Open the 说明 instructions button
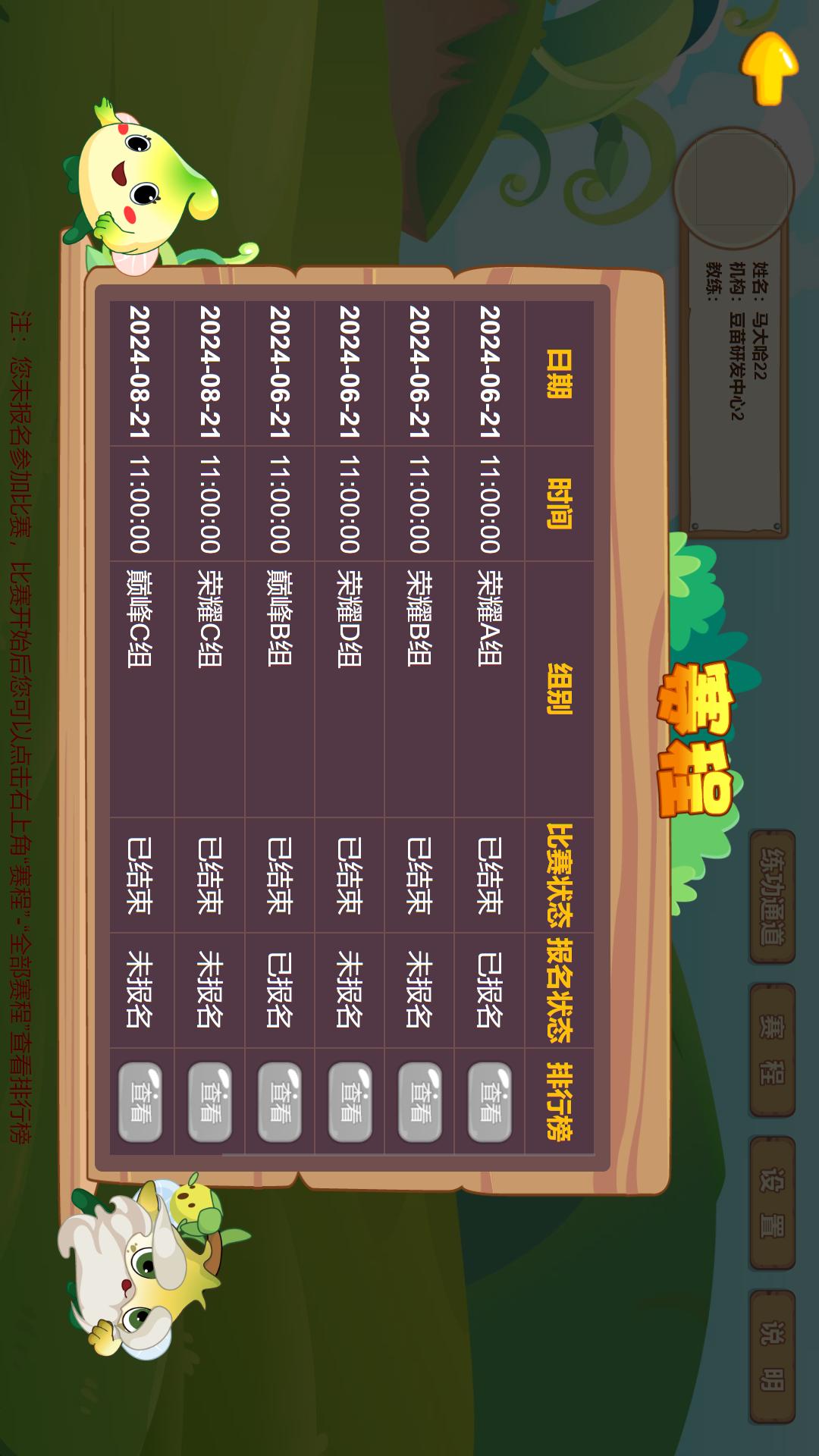Screen dimensions: 819x1456 click(772, 1357)
